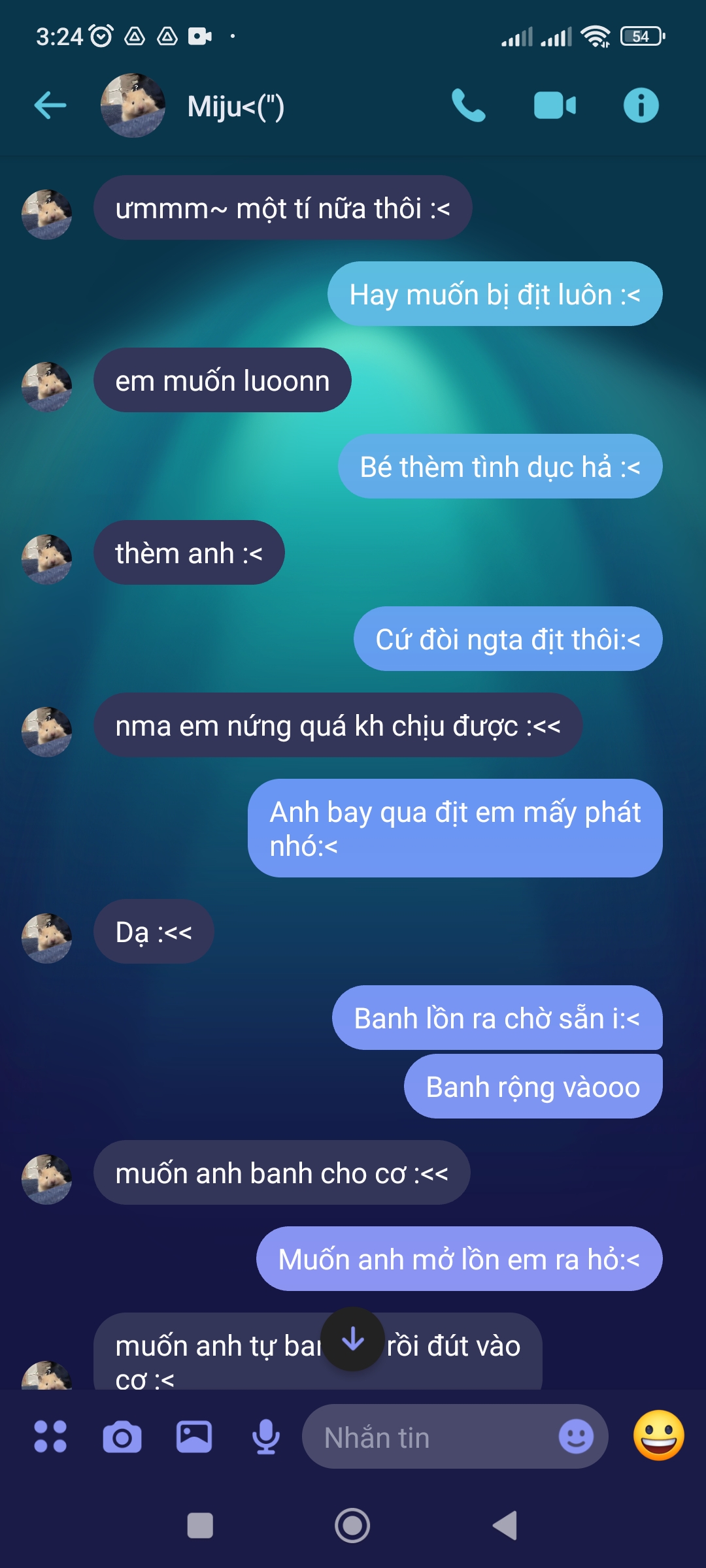Image resolution: width=706 pixels, height=1568 pixels.
Task: Open the camera to take a photo
Action: (122, 1437)
